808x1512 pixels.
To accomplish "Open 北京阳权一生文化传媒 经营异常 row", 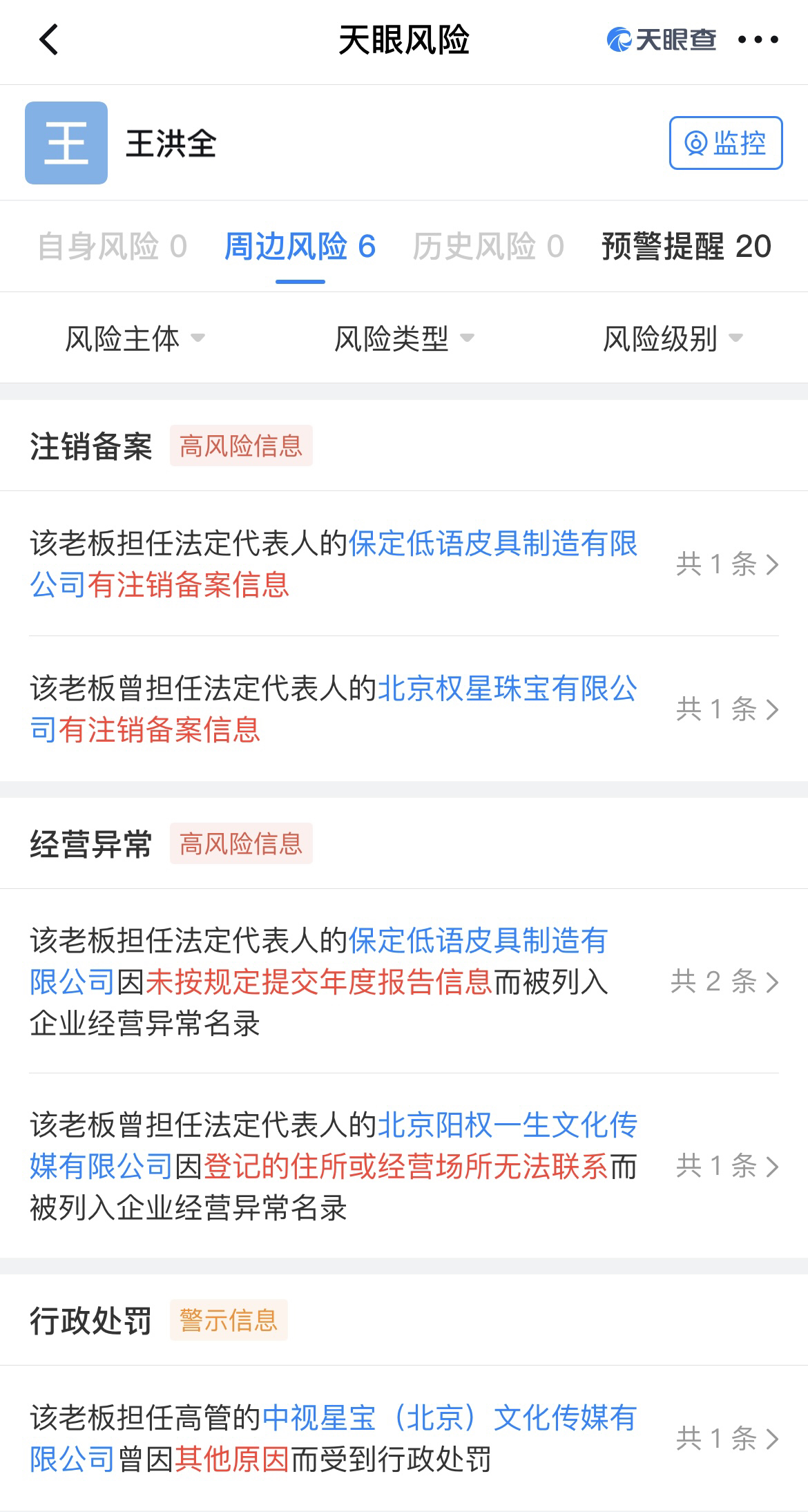I will click(x=404, y=1165).
